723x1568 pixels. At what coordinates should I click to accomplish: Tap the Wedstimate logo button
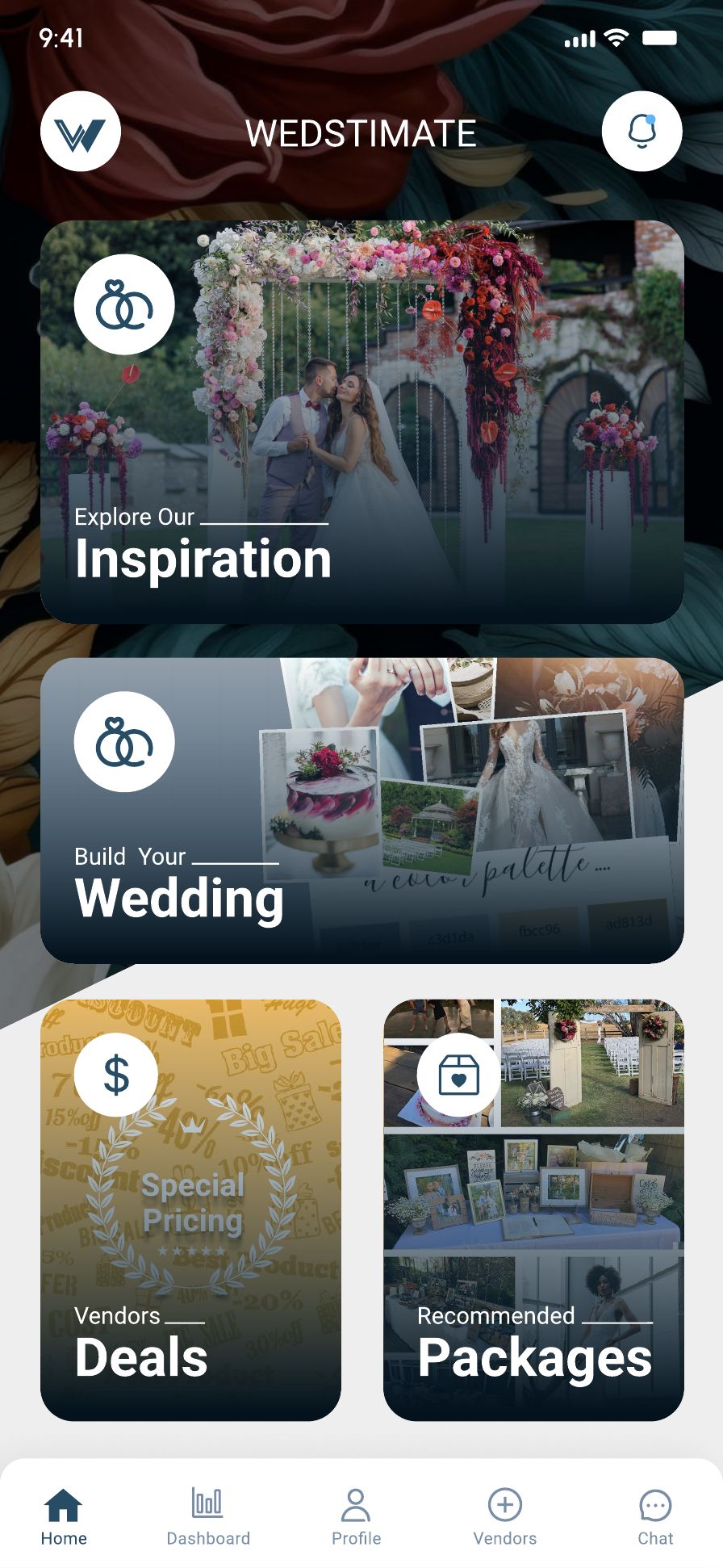81,131
